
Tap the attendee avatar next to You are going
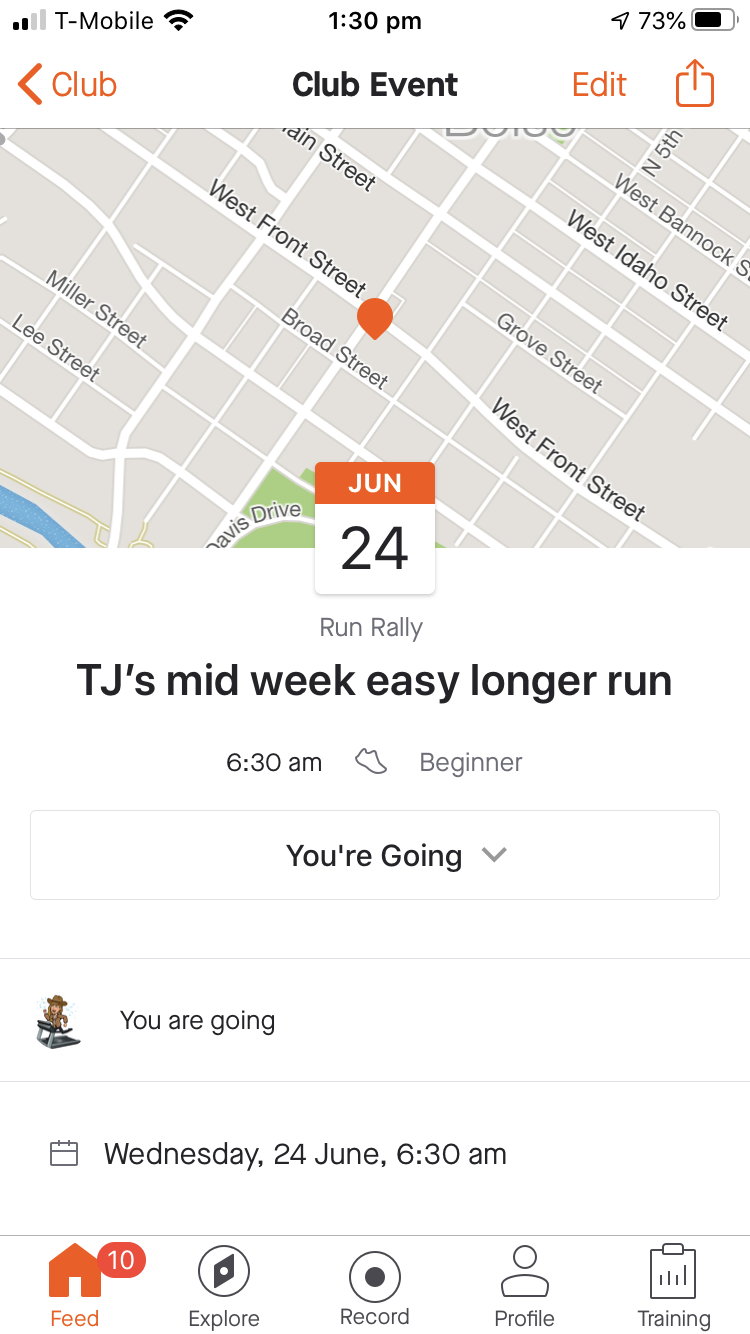(x=58, y=1020)
